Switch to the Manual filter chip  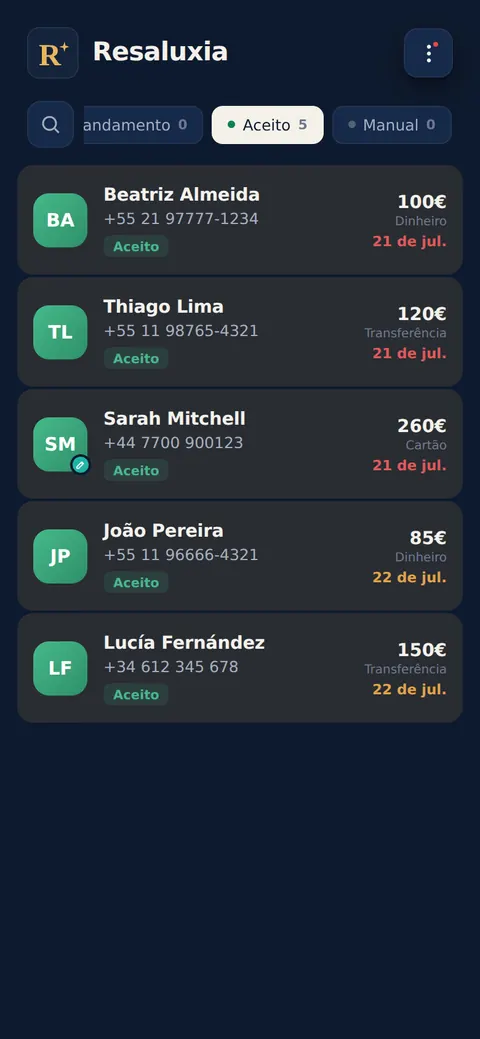392,125
